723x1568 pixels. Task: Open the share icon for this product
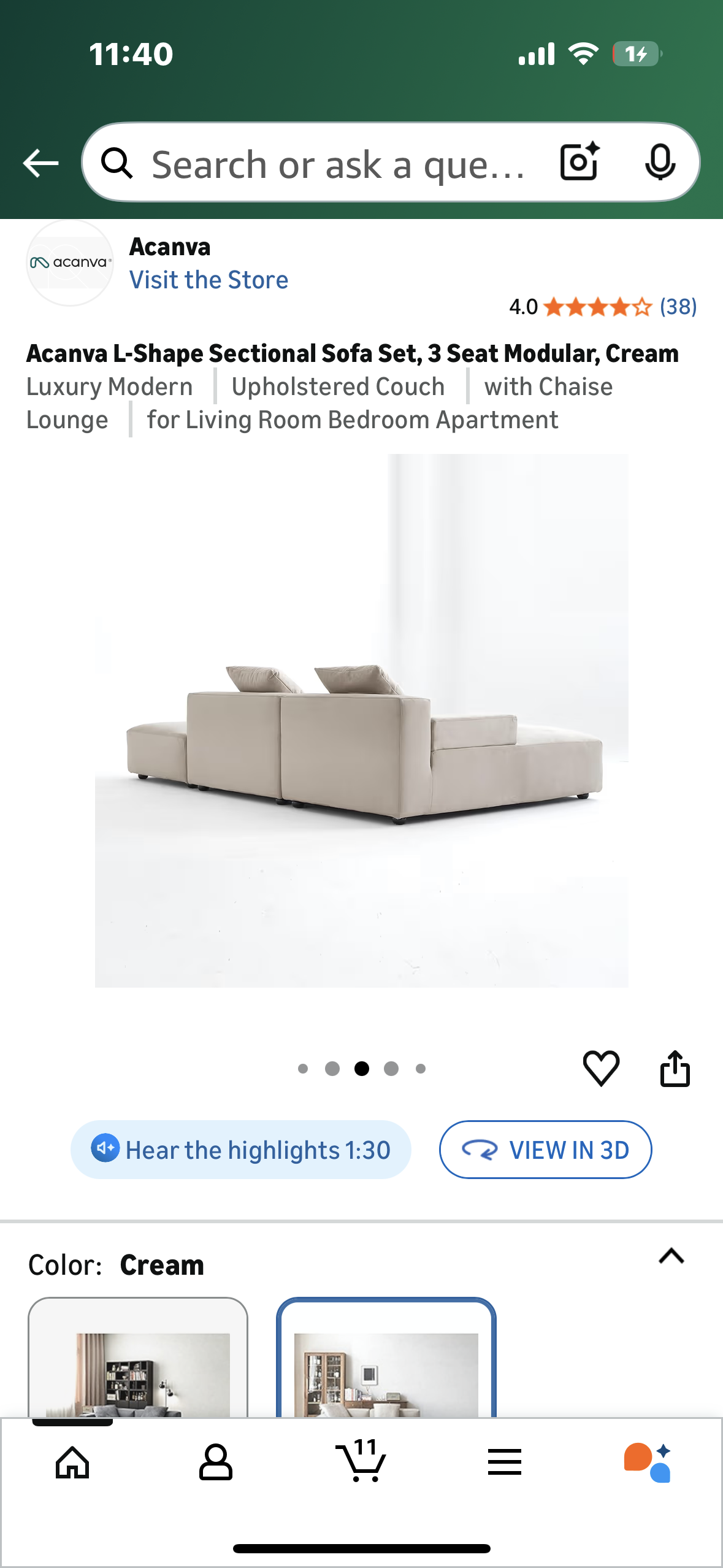(x=676, y=1069)
